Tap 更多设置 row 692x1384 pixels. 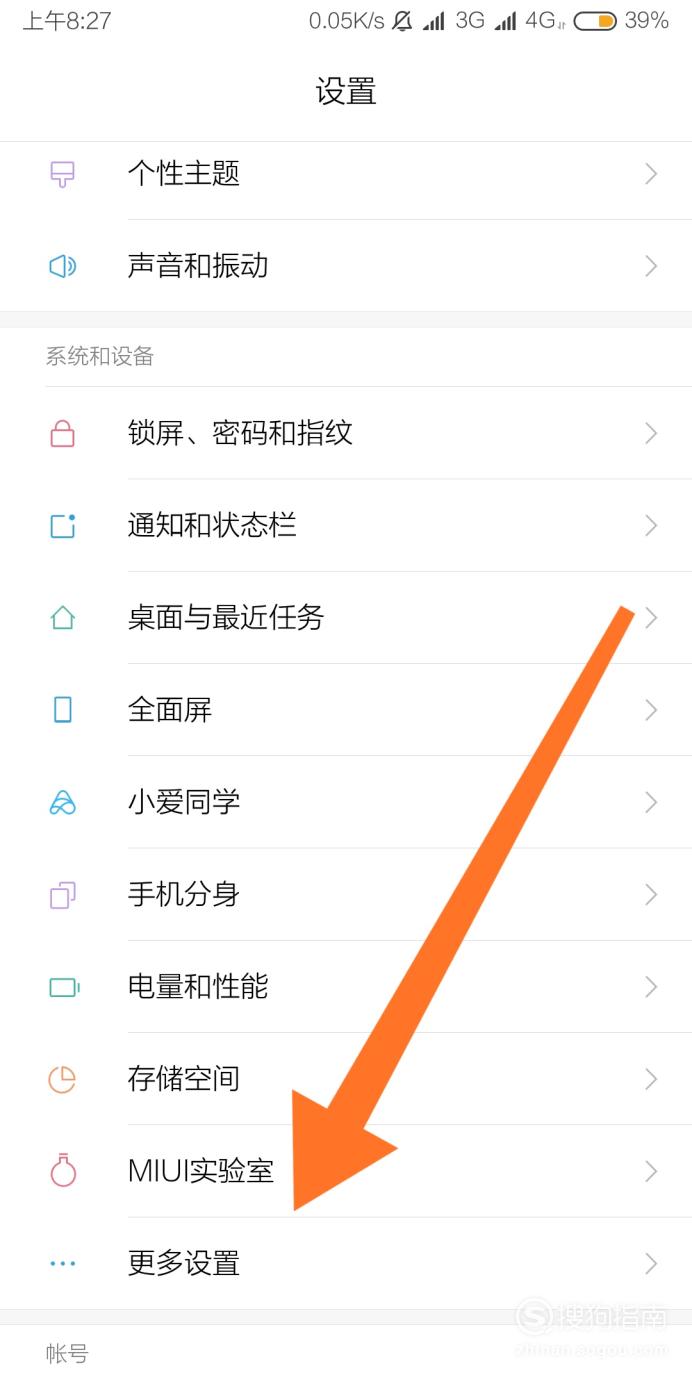[346, 1263]
